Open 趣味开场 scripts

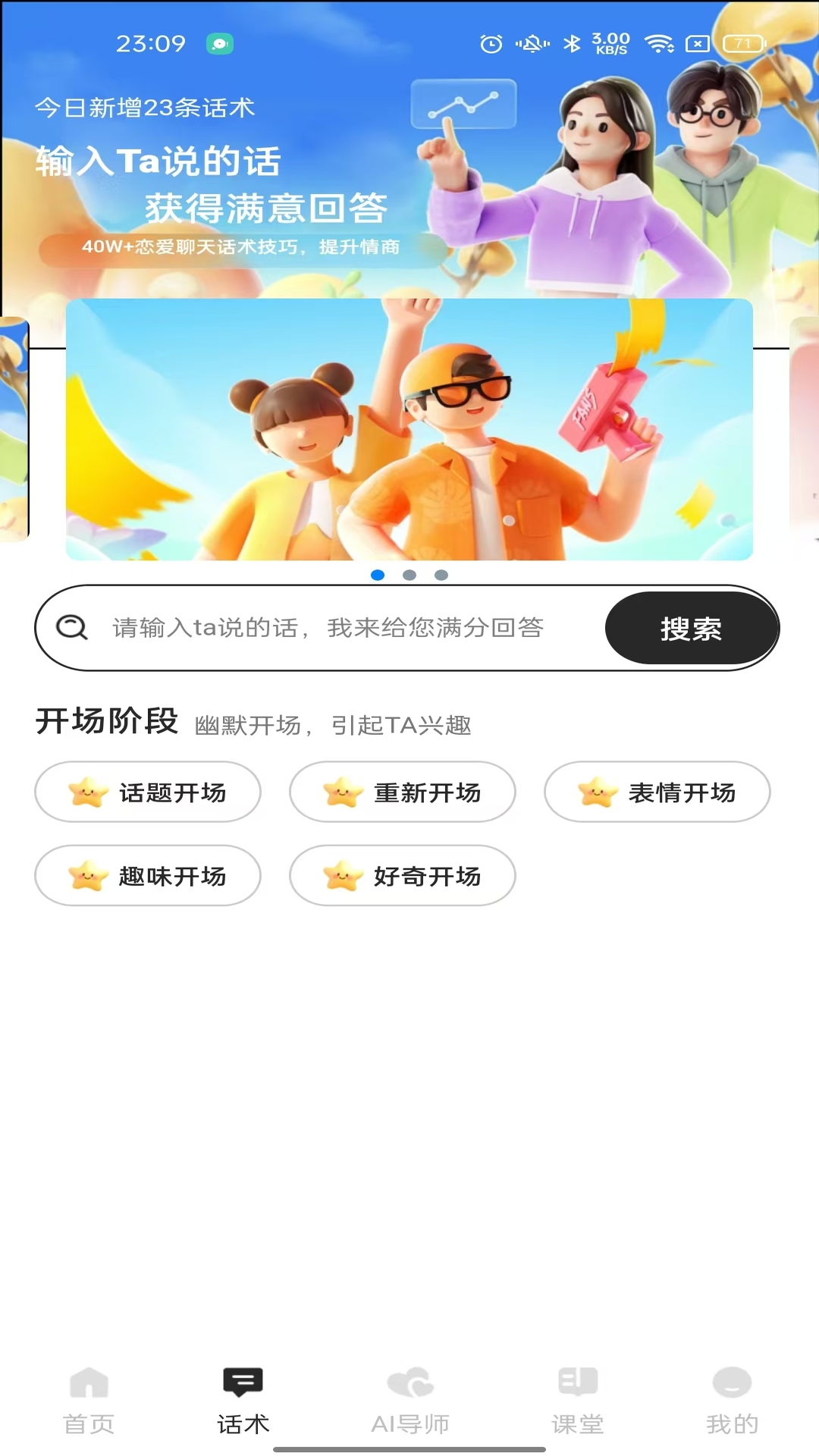[148, 876]
